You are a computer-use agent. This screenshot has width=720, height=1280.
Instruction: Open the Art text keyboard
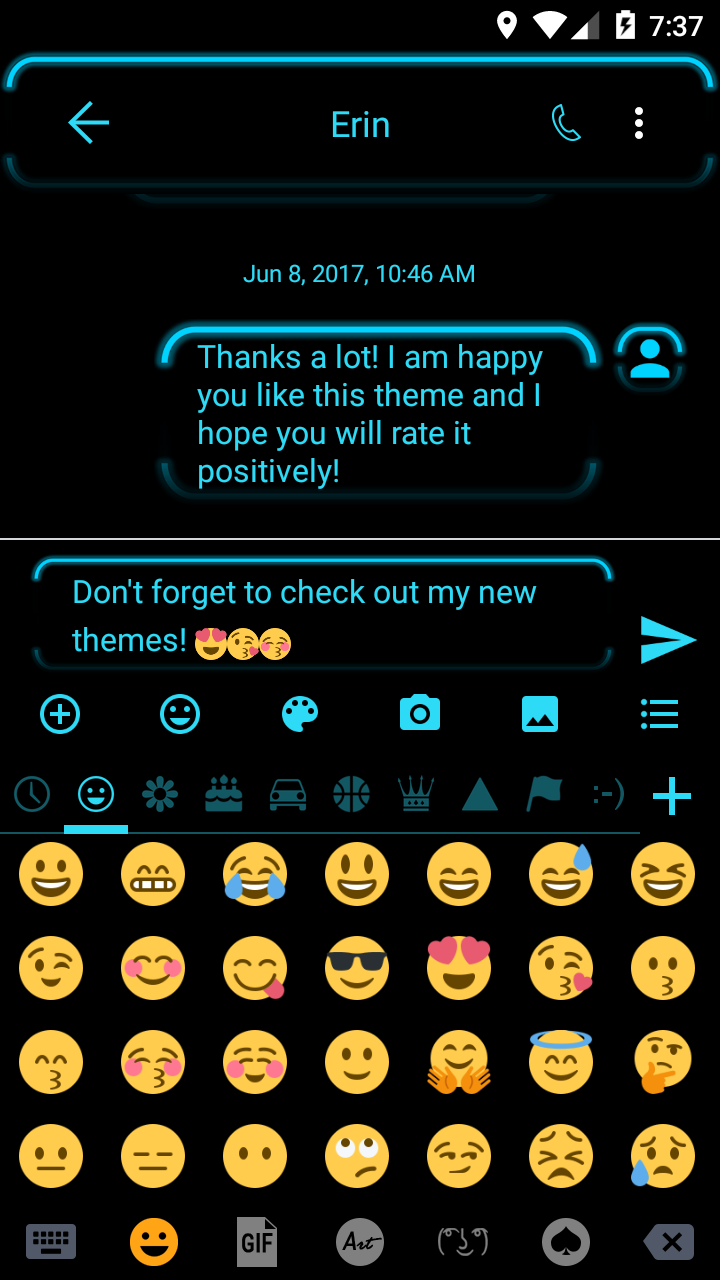point(360,1241)
